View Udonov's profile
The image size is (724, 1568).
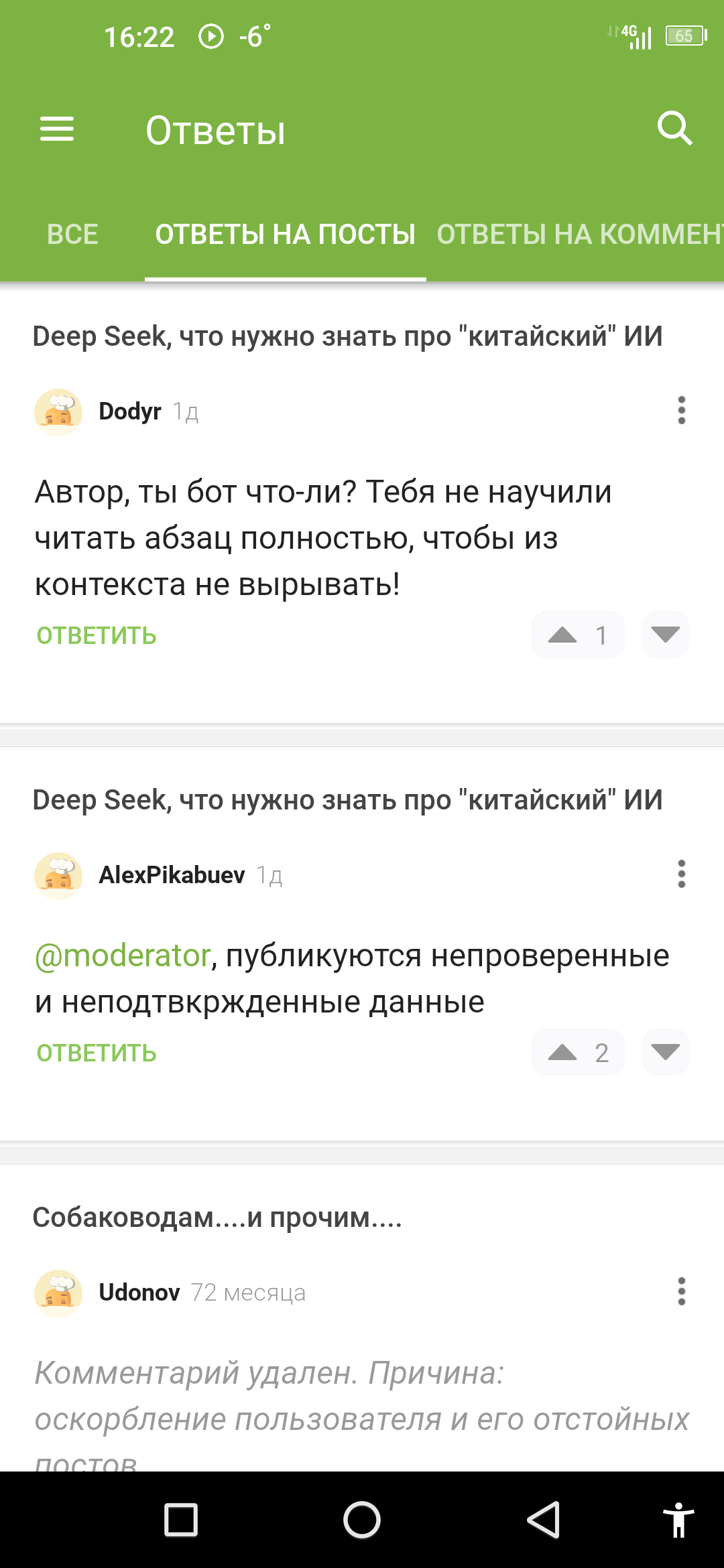(139, 1293)
